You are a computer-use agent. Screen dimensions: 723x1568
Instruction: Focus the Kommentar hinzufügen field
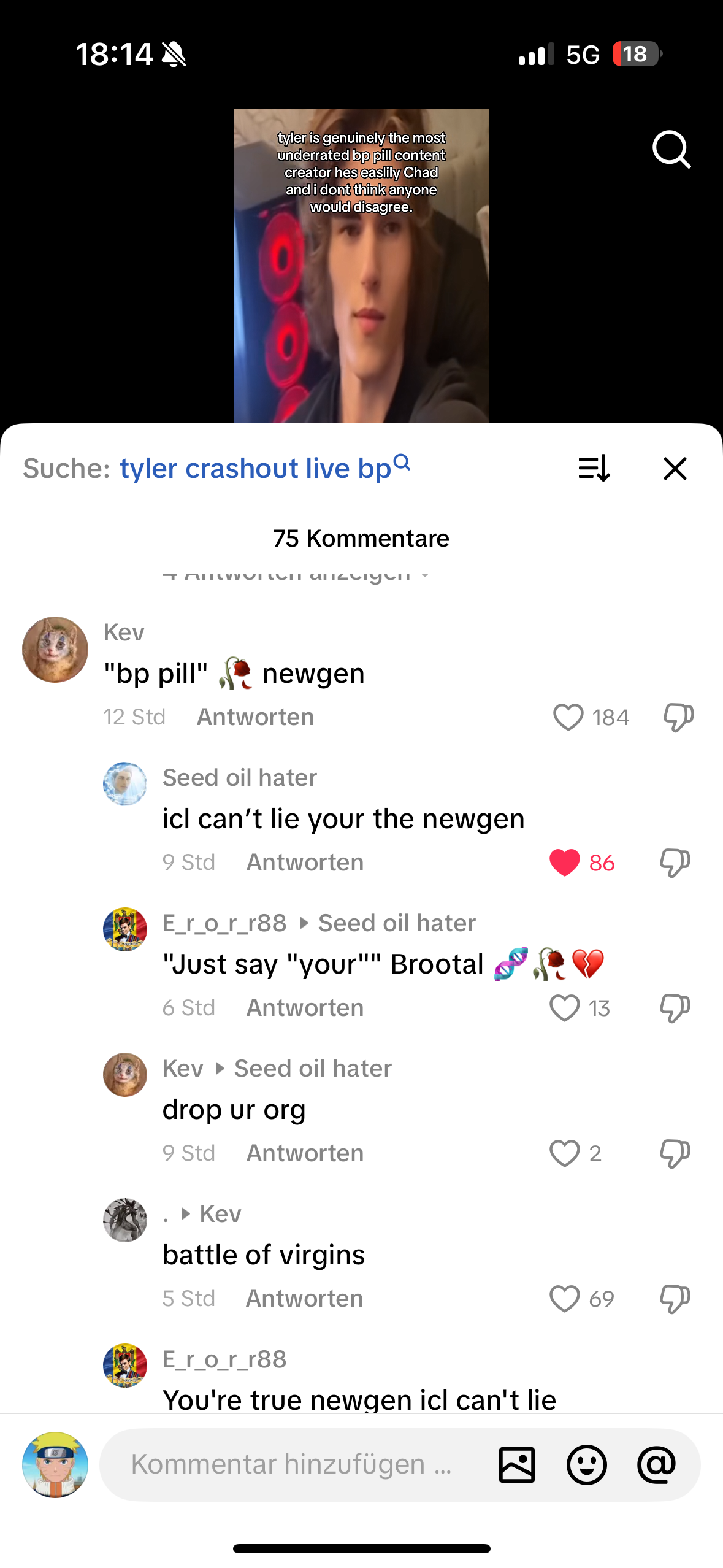tap(291, 1464)
